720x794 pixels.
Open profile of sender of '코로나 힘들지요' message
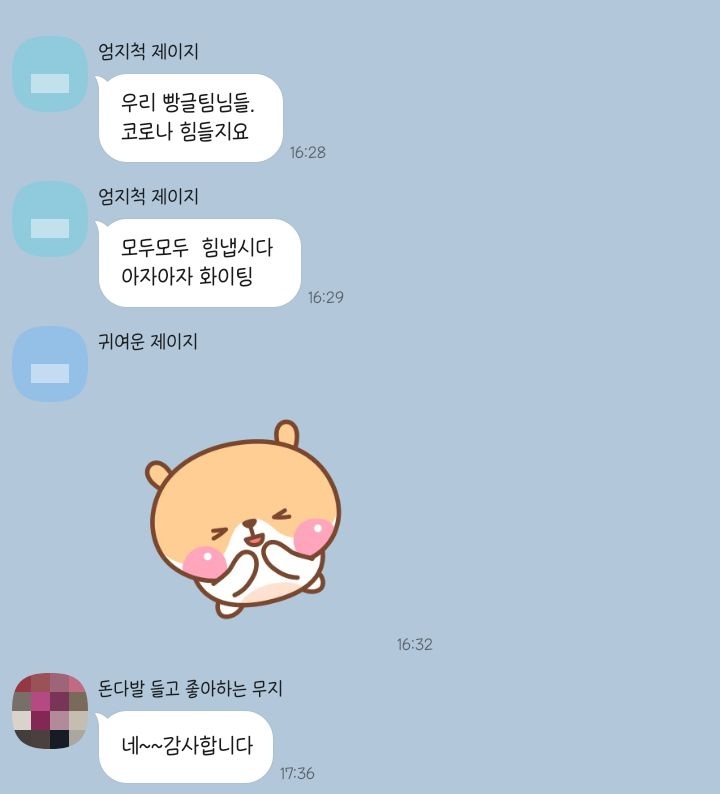coord(50,75)
